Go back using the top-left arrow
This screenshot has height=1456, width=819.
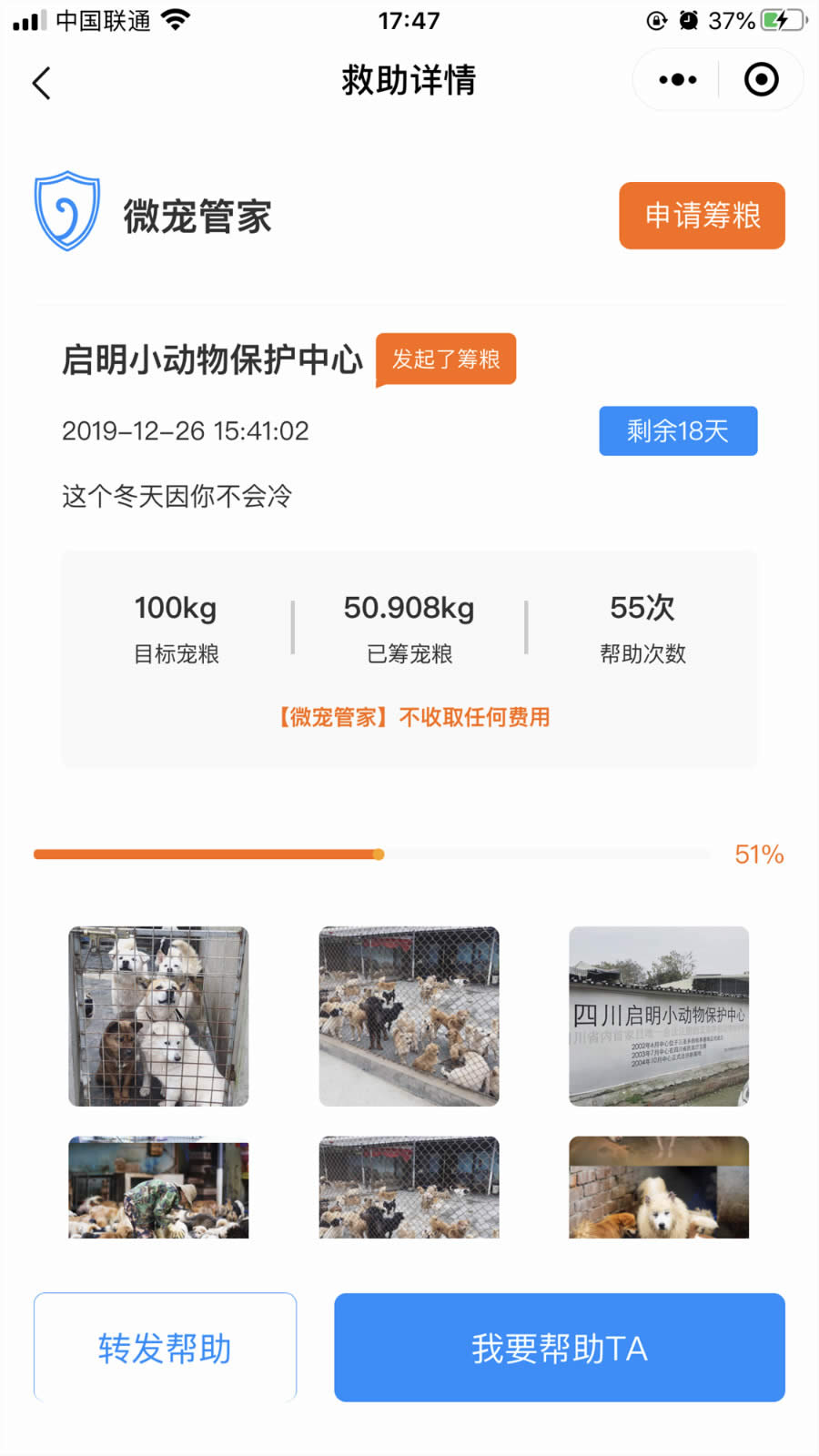coord(41,83)
